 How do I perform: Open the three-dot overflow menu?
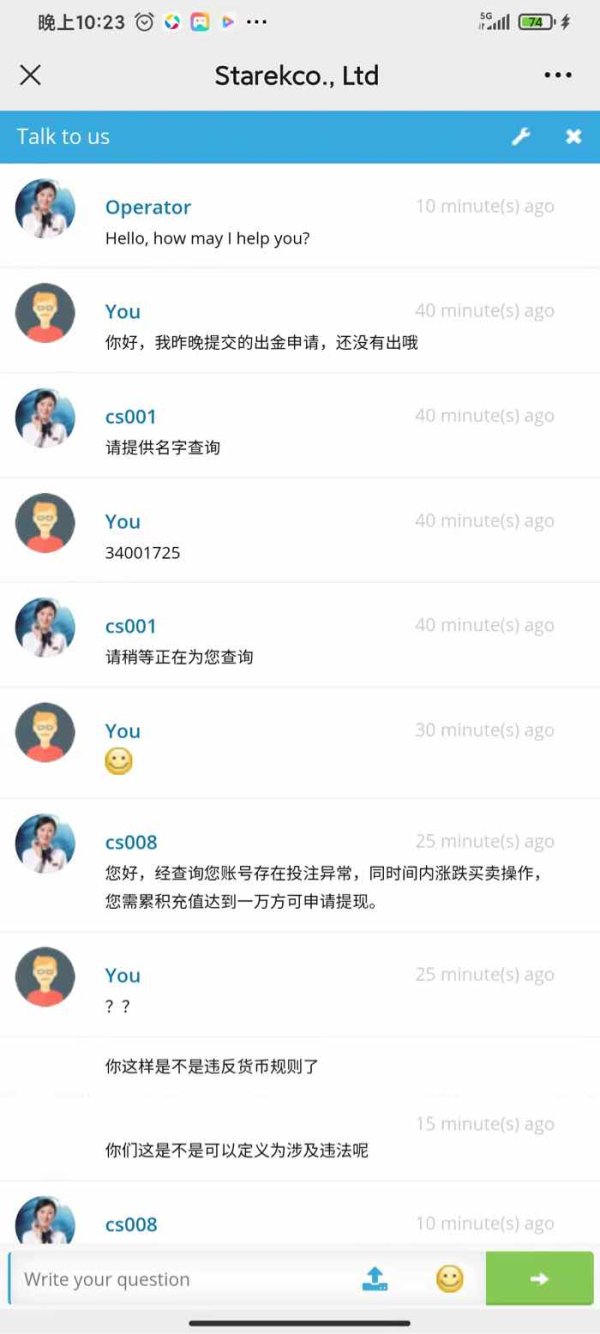point(558,75)
